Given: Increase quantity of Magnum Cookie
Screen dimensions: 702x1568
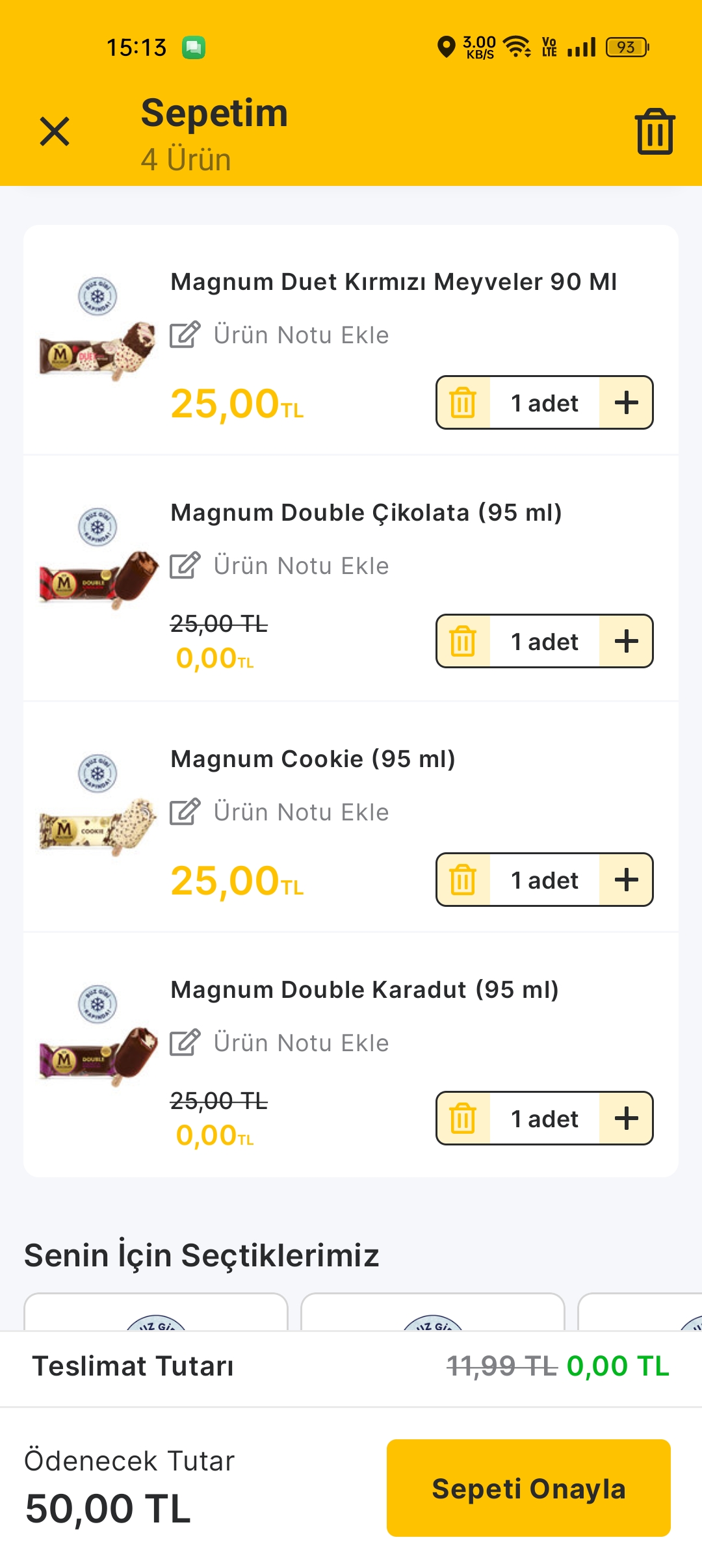Looking at the screenshot, I should click(x=627, y=880).
